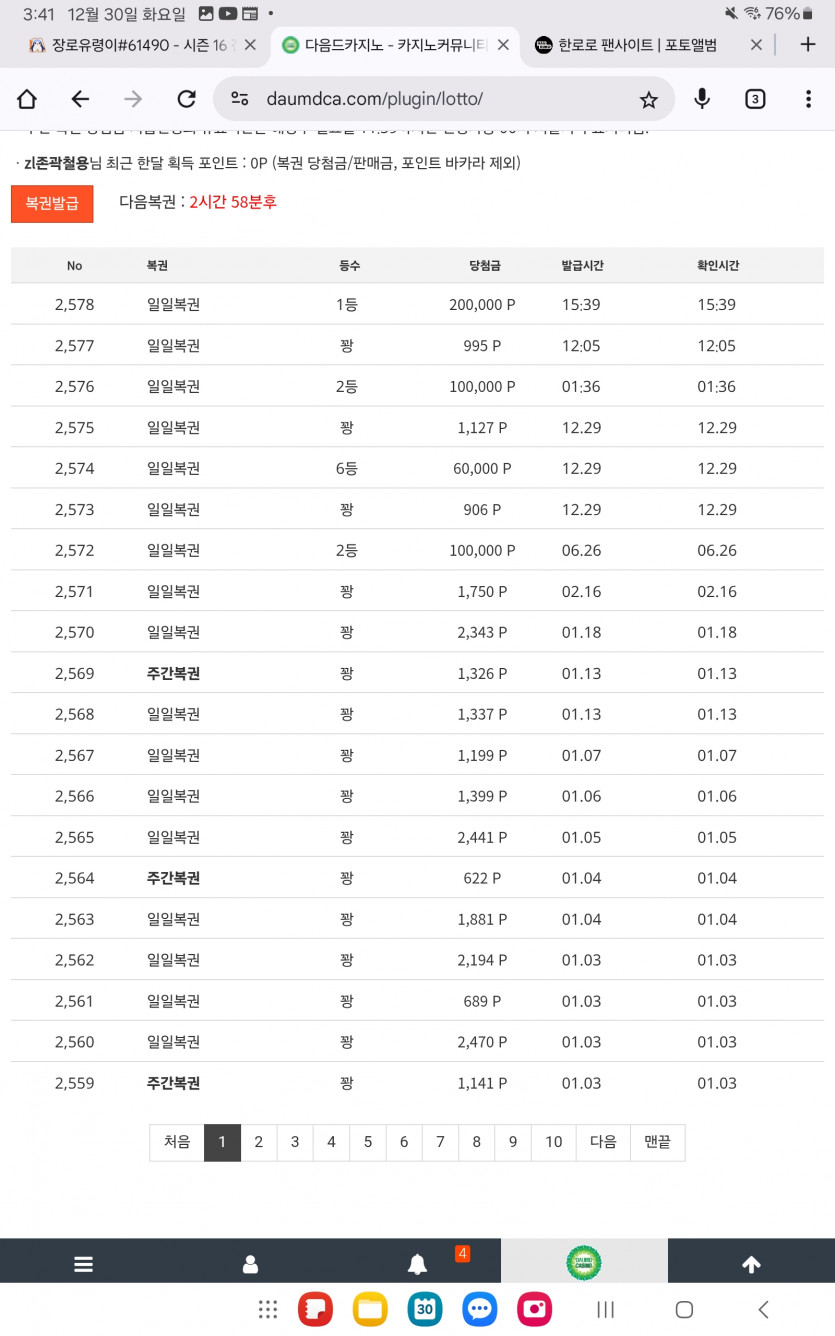Bookmark the page with the star icon
The image size is (835, 1336).
click(649, 99)
